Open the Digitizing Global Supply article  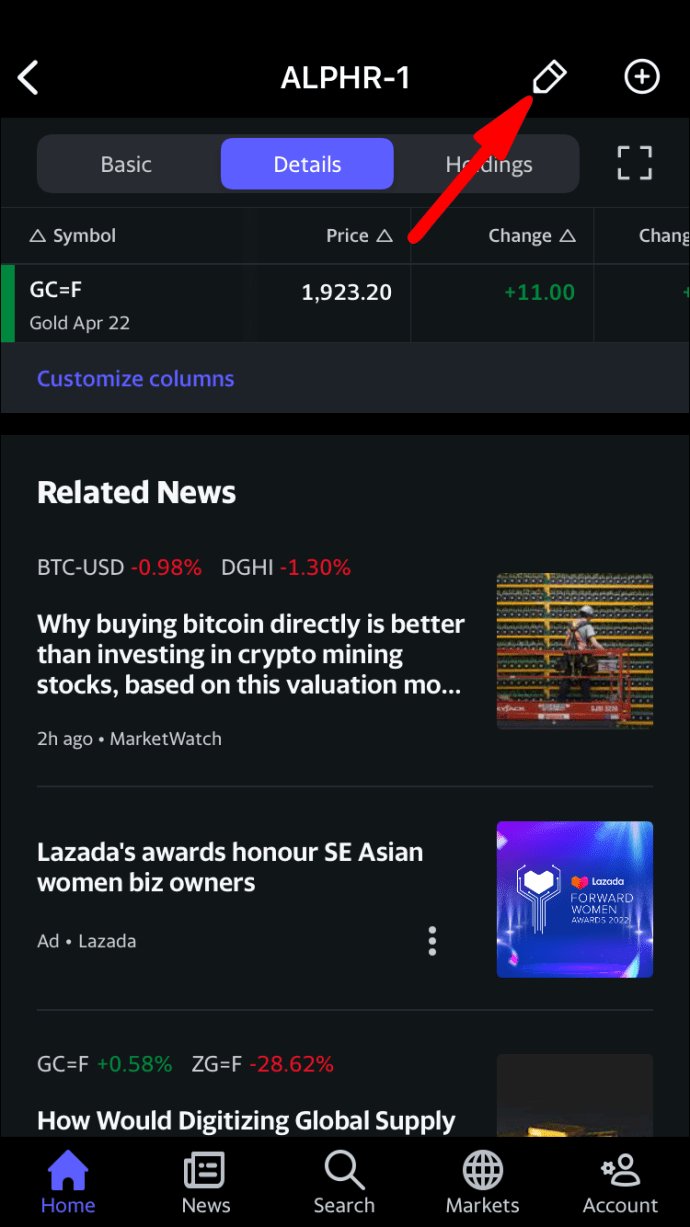click(x=246, y=1120)
